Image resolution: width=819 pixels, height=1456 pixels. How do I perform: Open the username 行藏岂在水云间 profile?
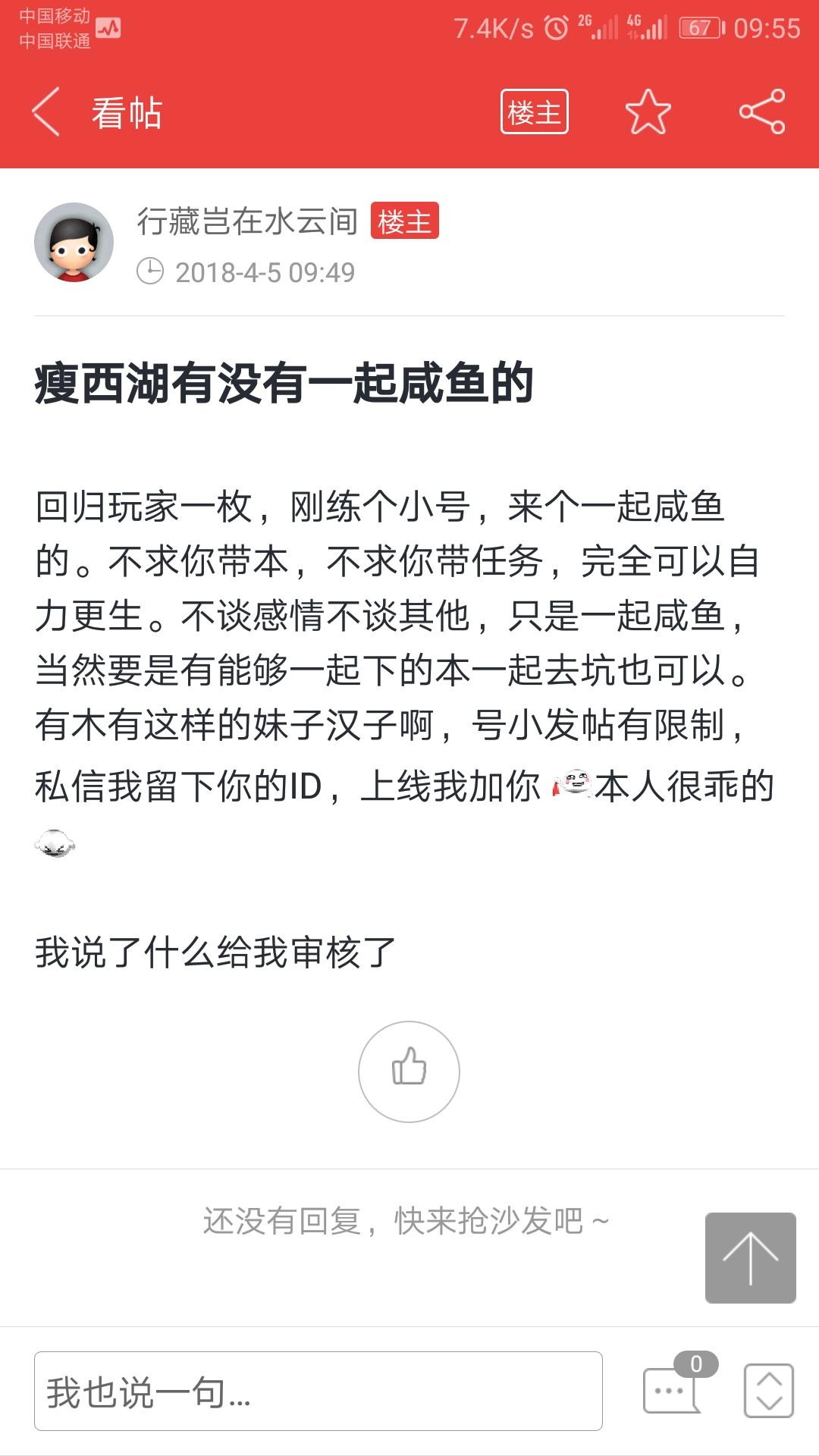(247, 221)
